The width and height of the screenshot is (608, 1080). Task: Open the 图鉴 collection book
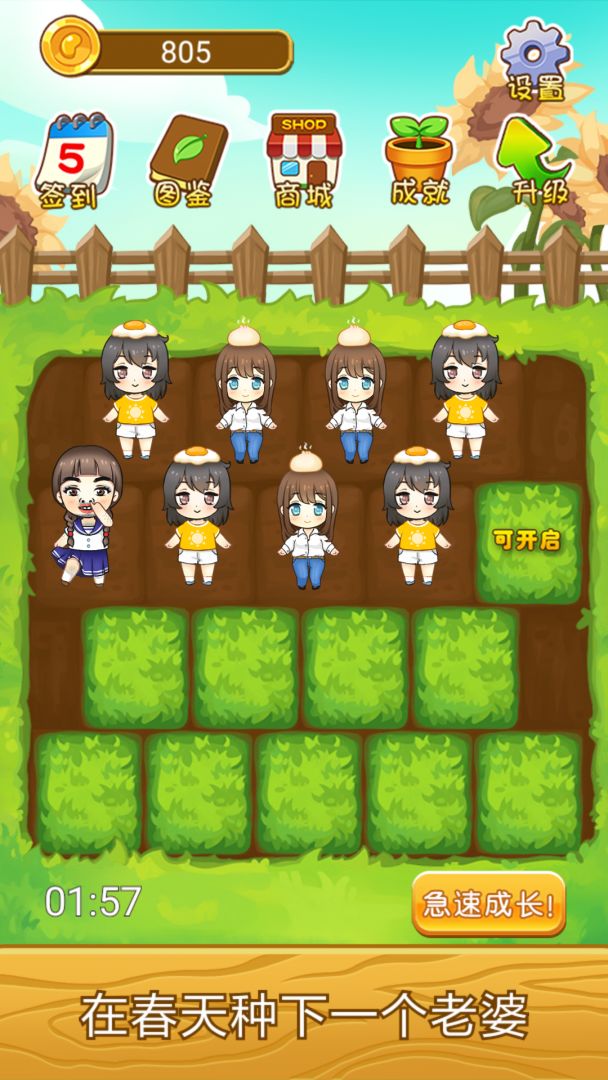coord(187,160)
